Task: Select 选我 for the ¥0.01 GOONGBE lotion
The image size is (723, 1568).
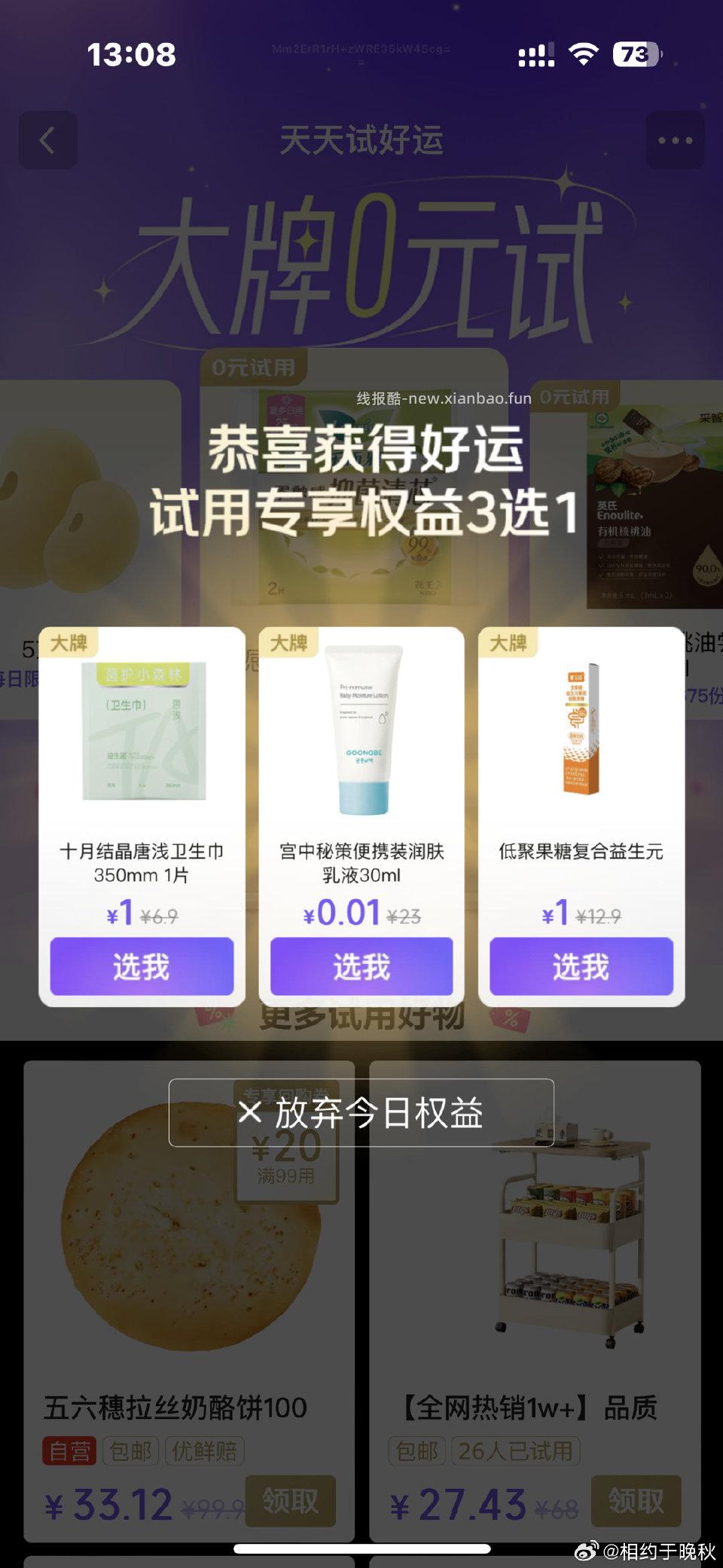Action: click(360, 968)
